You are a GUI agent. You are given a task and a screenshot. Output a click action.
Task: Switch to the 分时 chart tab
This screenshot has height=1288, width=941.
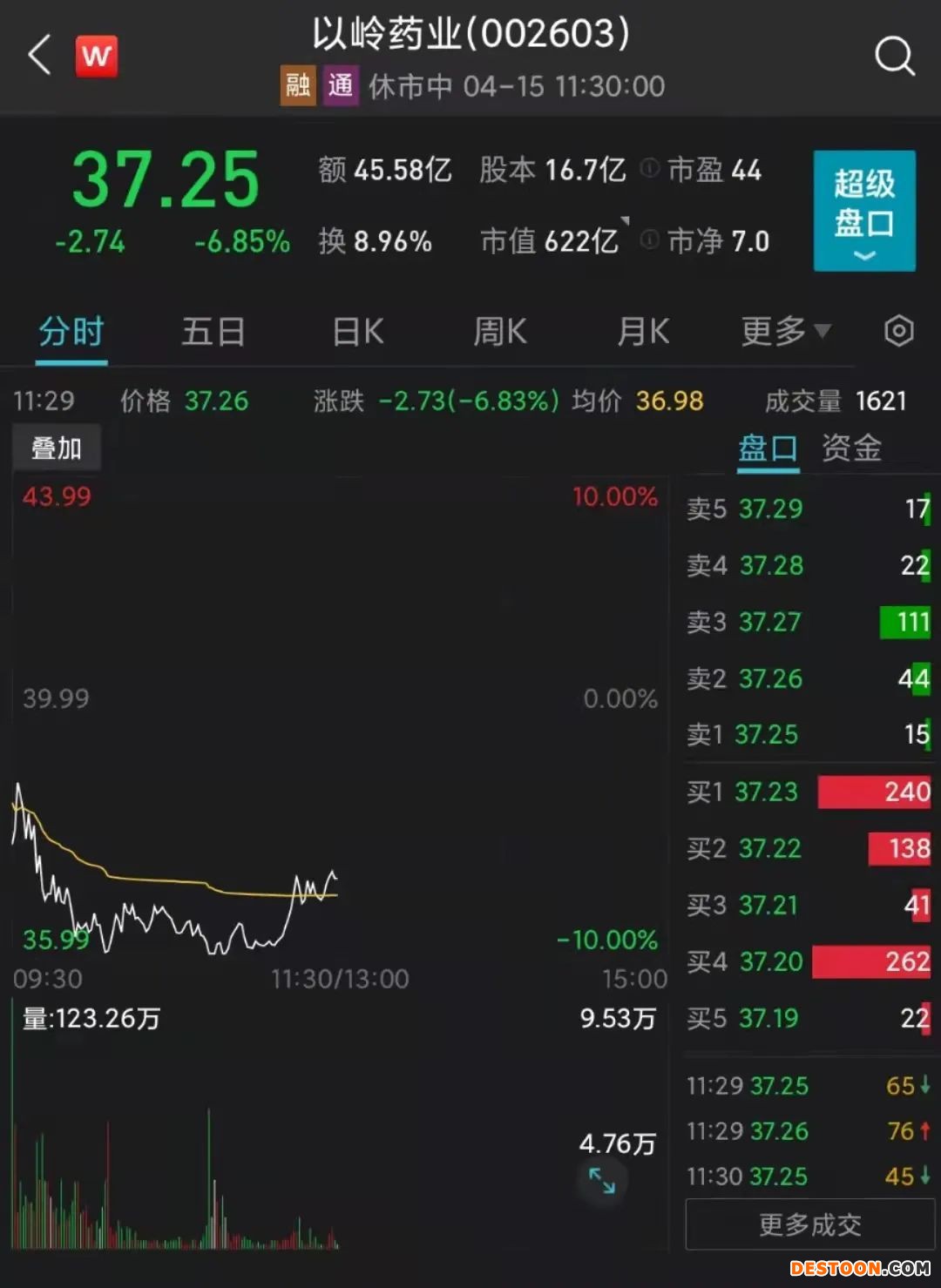point(71,332)
